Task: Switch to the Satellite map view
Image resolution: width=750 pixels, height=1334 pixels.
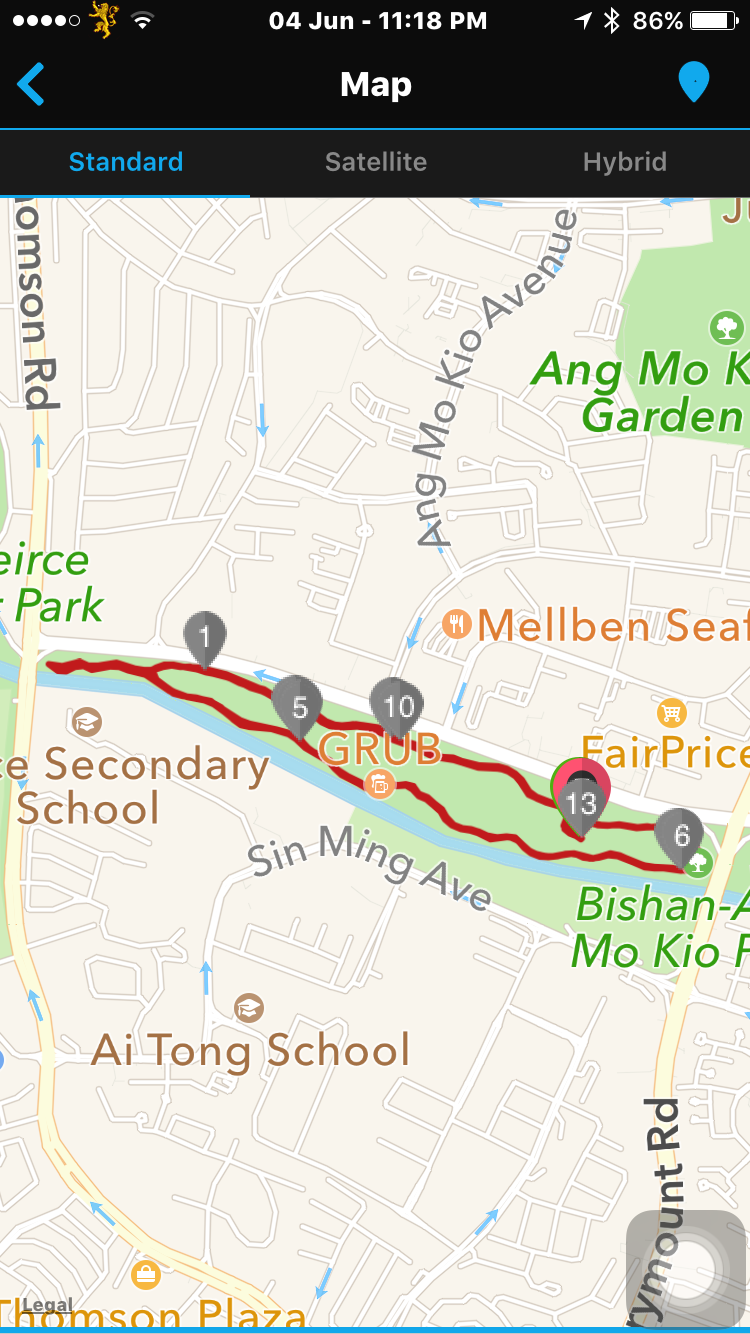Action: pyautogui.click(x=375, y=162)
